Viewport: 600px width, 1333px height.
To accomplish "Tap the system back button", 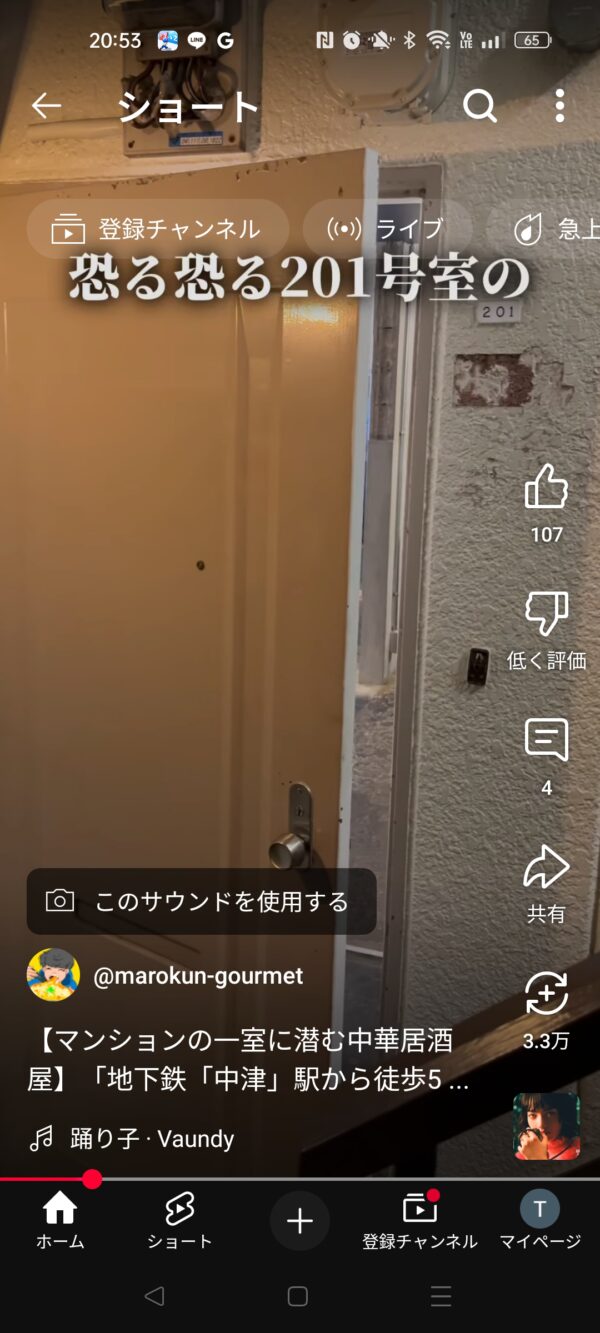I will pos(154,1296).
